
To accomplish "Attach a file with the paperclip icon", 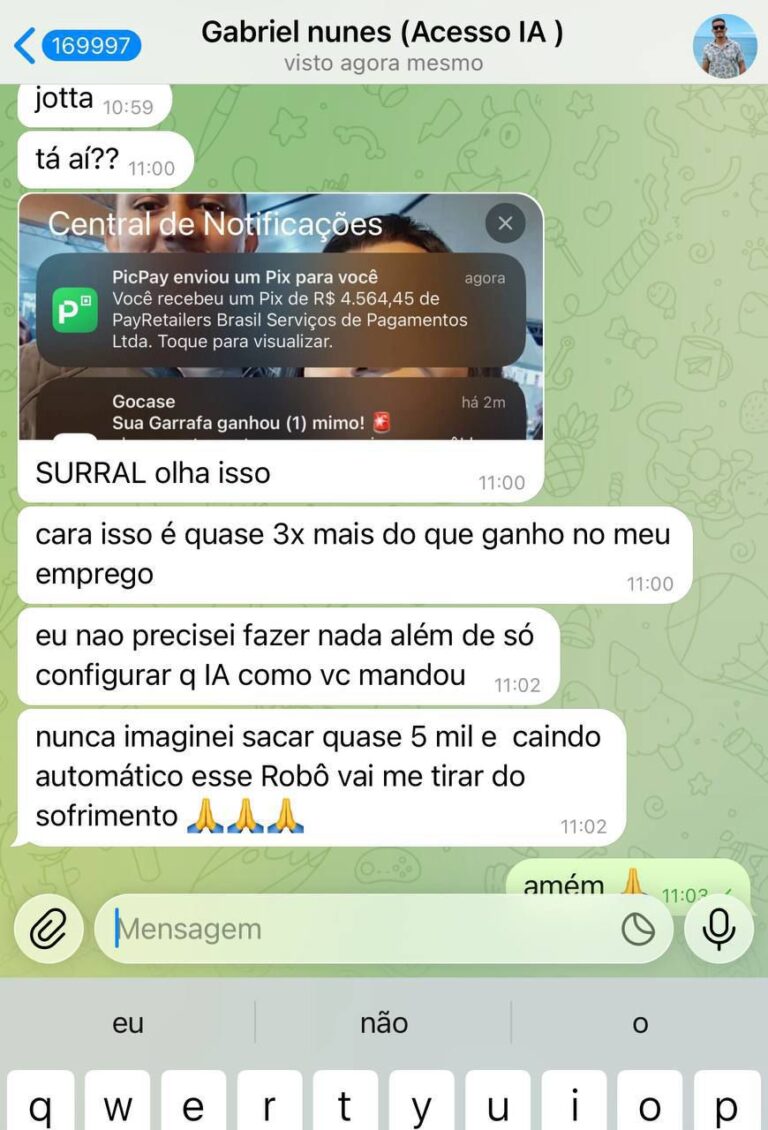I will [x=48, y=930].
